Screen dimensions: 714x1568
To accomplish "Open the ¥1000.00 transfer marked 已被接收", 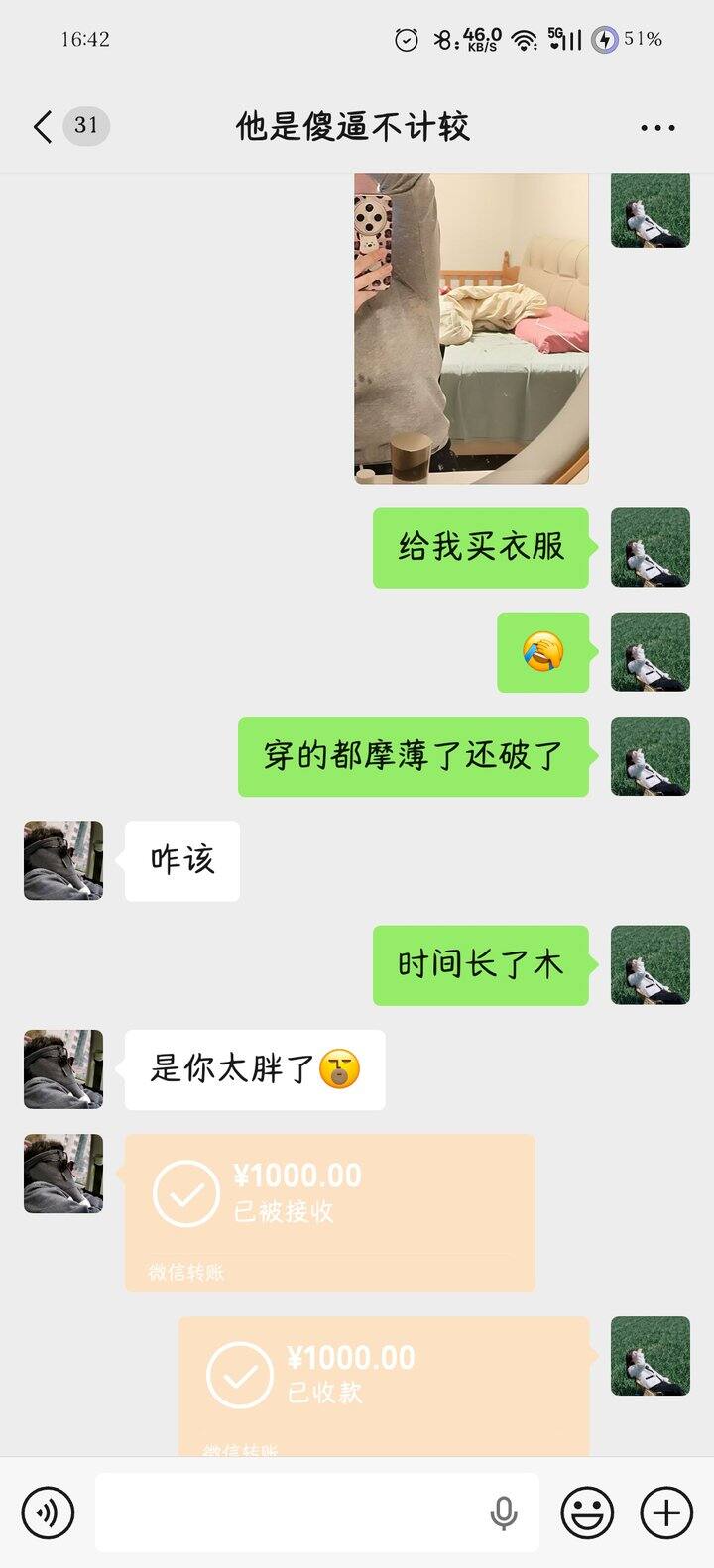I will [329, 1212].
